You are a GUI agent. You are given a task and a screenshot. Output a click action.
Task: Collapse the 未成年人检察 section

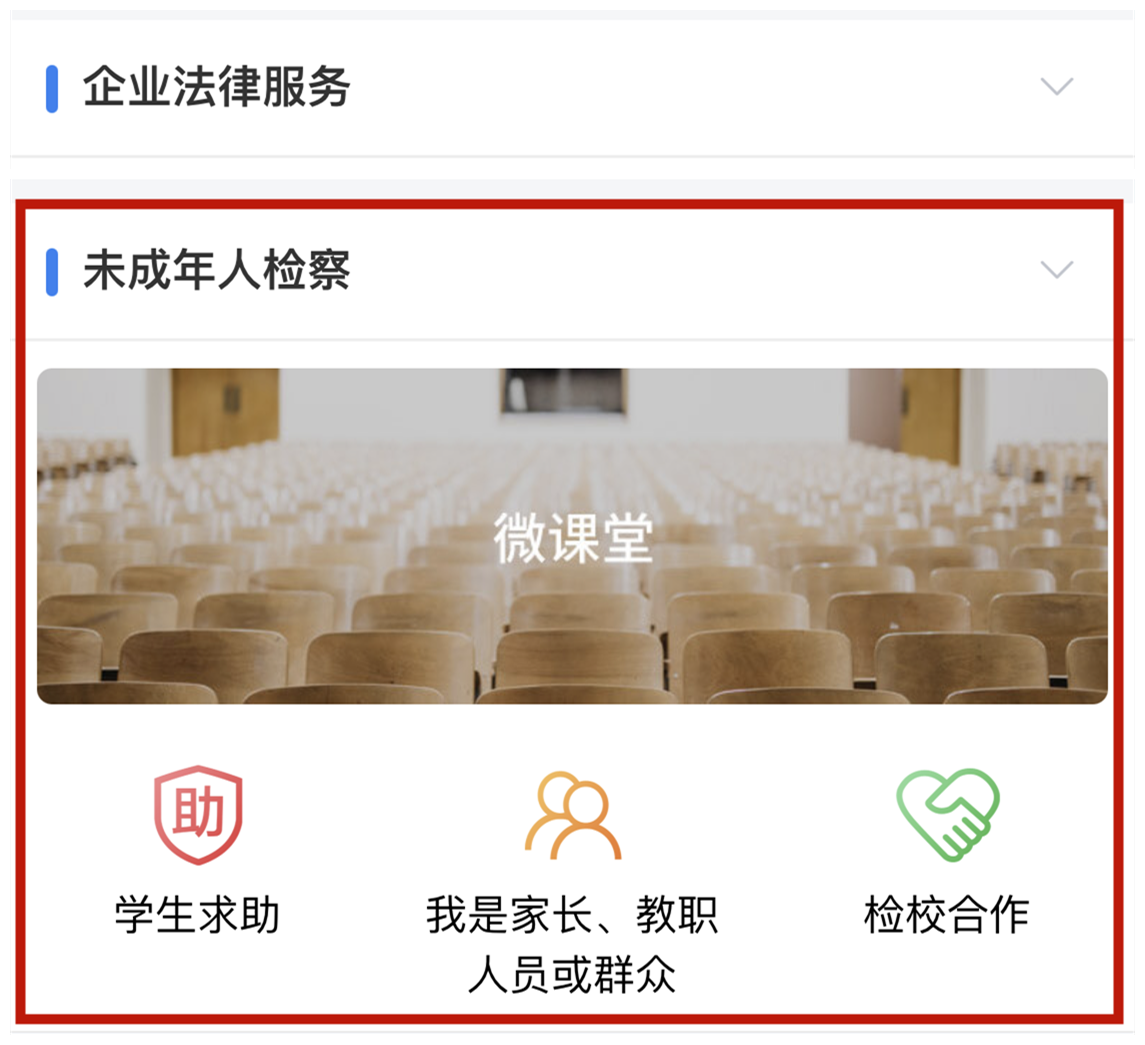pyautogui.click(x=1056, y=270)
